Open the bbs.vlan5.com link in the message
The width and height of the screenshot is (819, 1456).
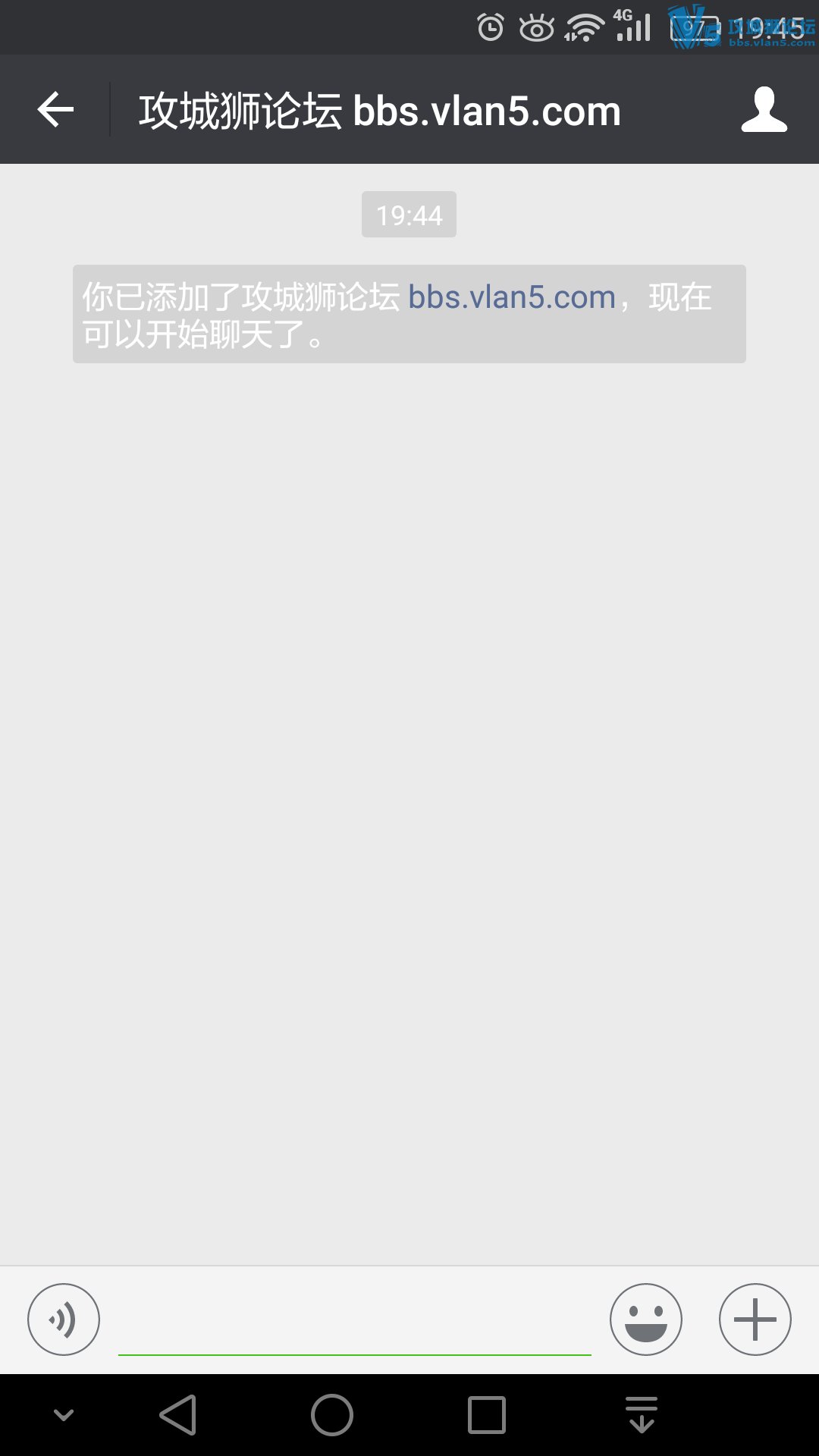[x=512, y=297]
